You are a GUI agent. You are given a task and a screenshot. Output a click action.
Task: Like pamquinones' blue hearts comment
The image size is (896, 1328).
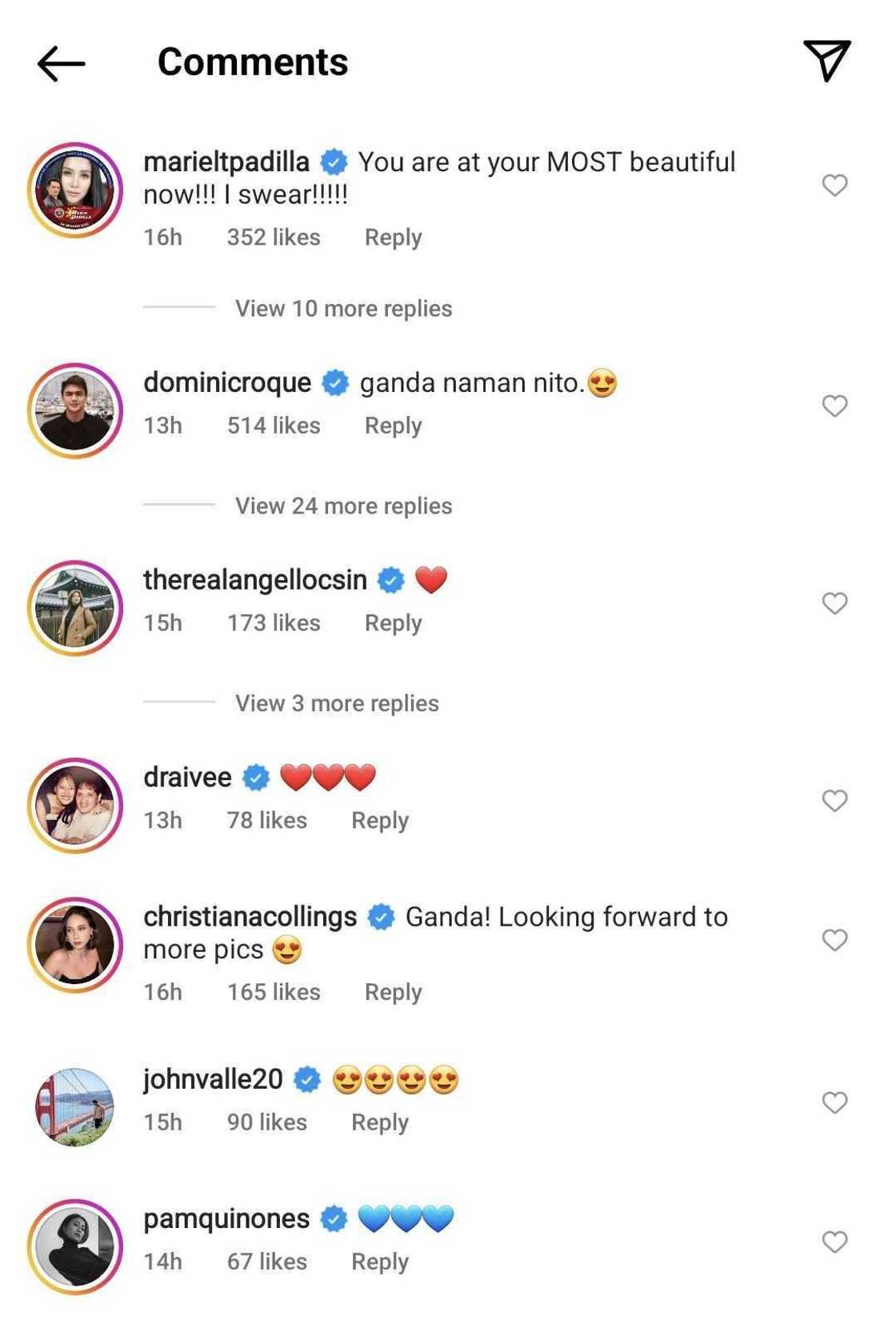(834, 1242)
